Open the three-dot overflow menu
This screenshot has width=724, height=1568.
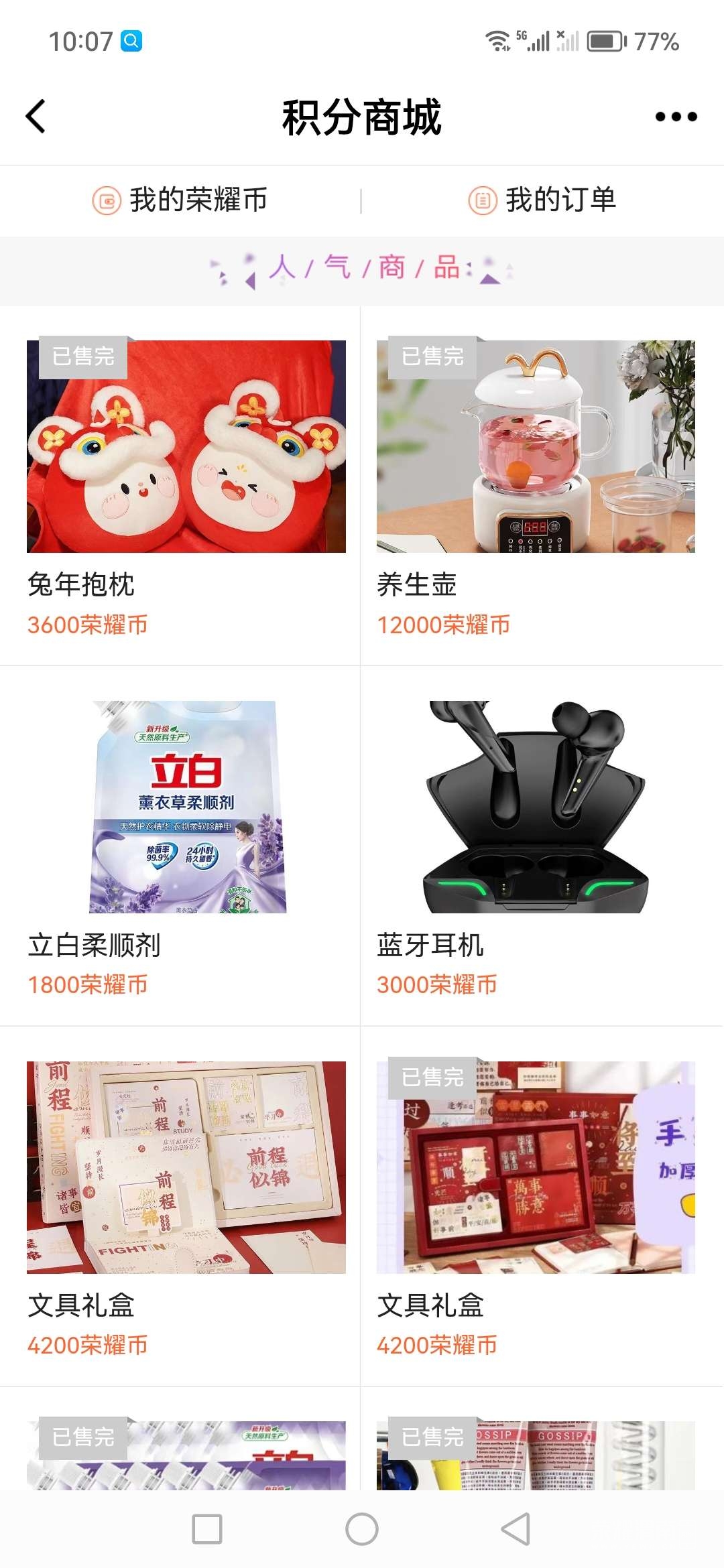(676, 117)
